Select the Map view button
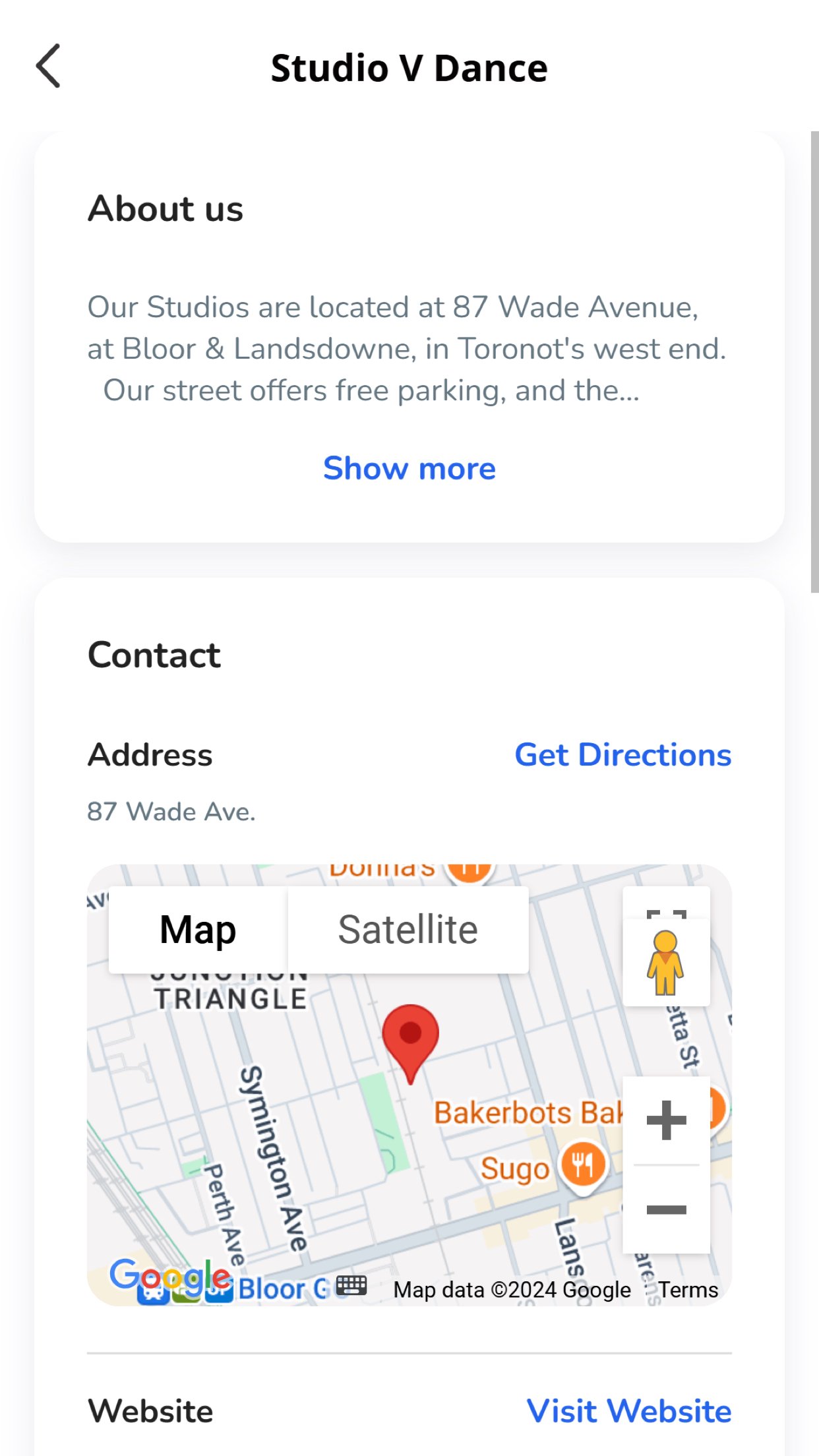Image resolution: width=819 pixels, height=1456 pixels. pyautogui.click(x=198, y=930)
